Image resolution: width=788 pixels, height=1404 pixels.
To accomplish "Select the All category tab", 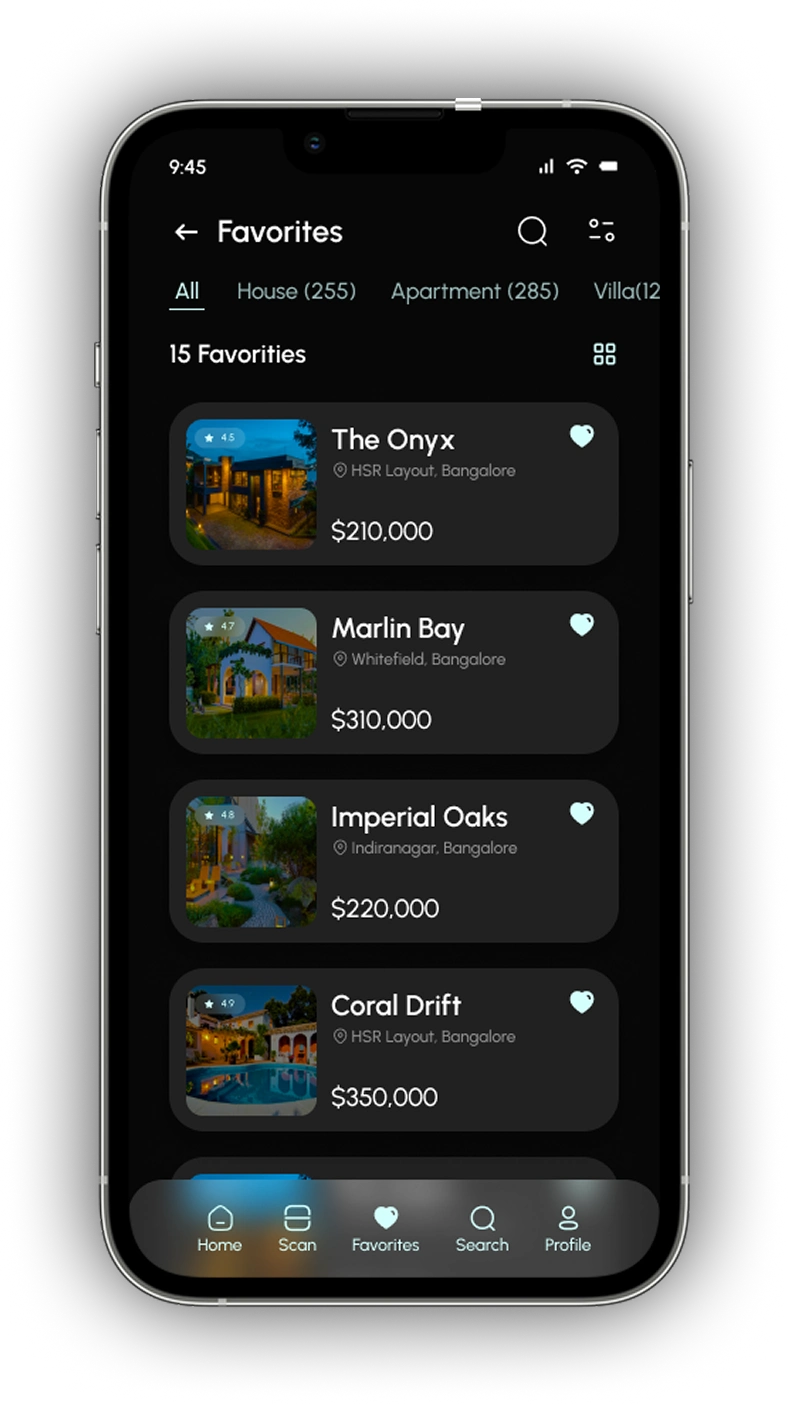I will [x=187, y=291].
